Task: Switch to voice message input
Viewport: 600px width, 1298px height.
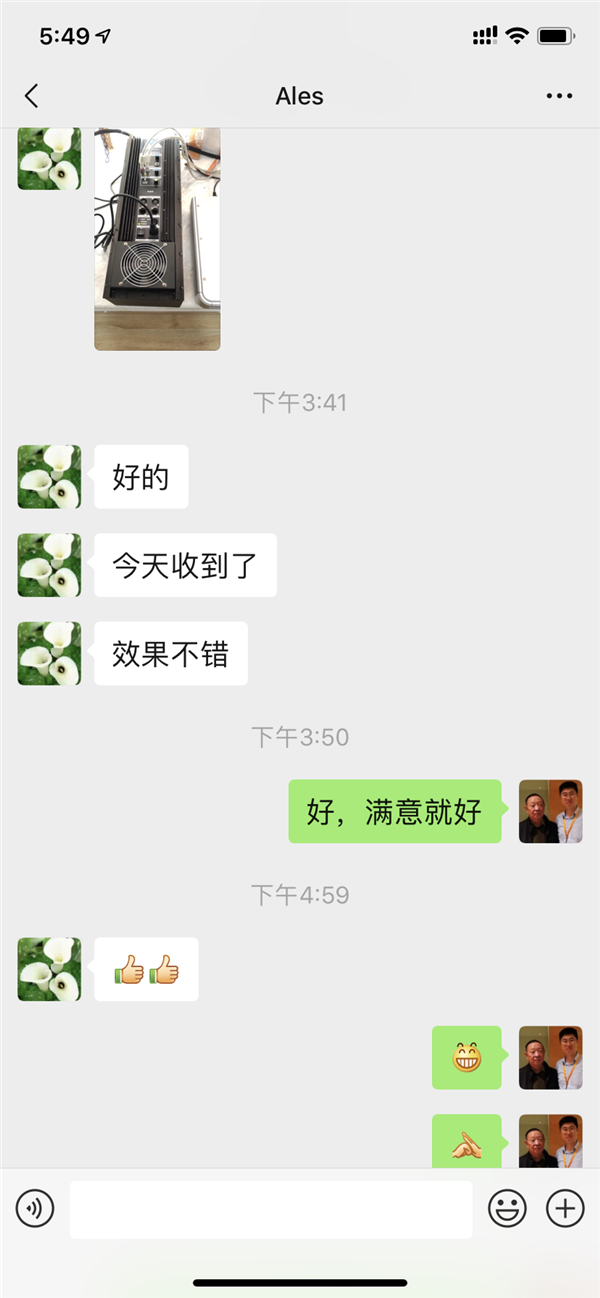Action: (x=35, y=1209)
